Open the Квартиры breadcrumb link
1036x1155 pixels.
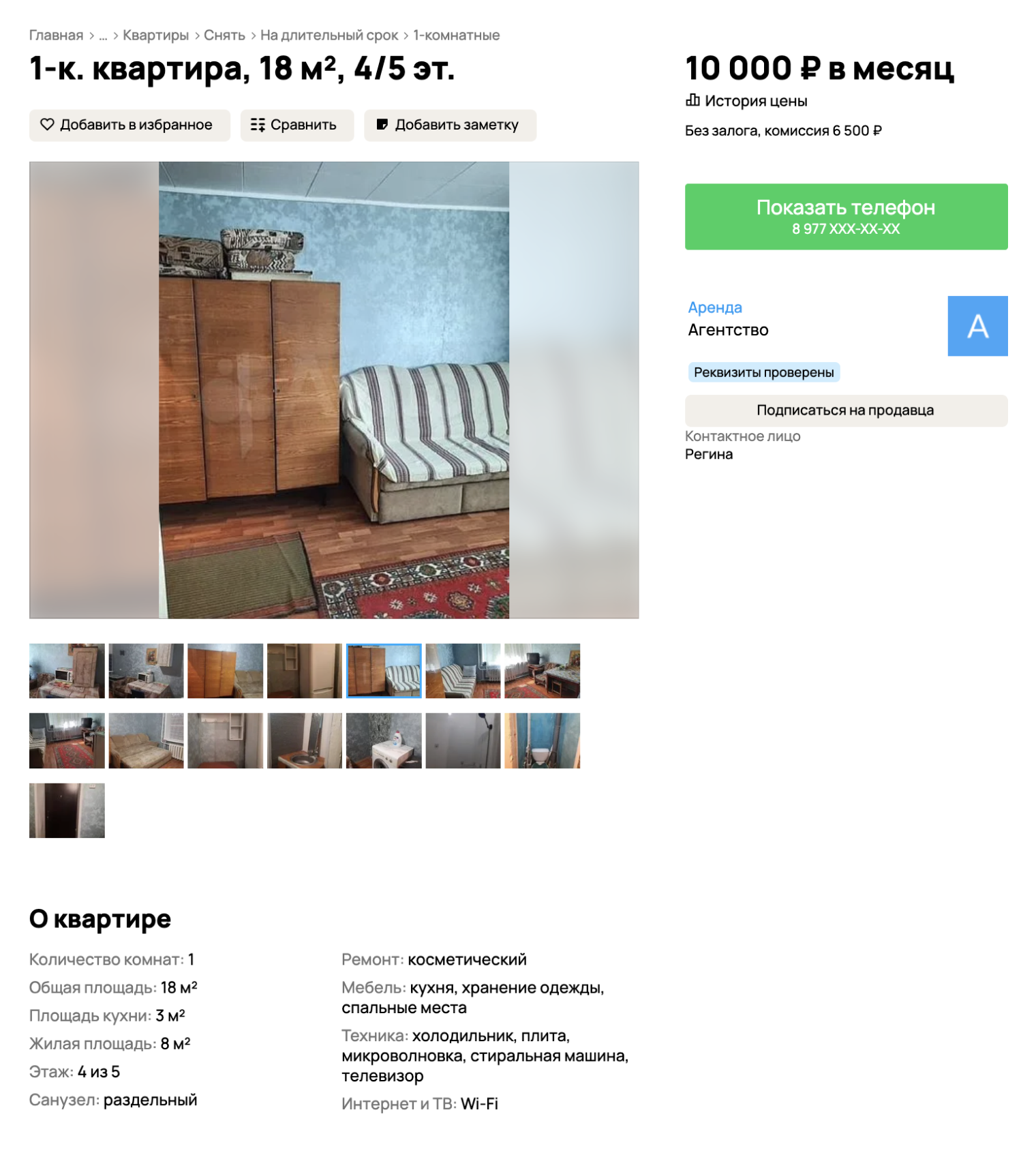pos(155,35)
